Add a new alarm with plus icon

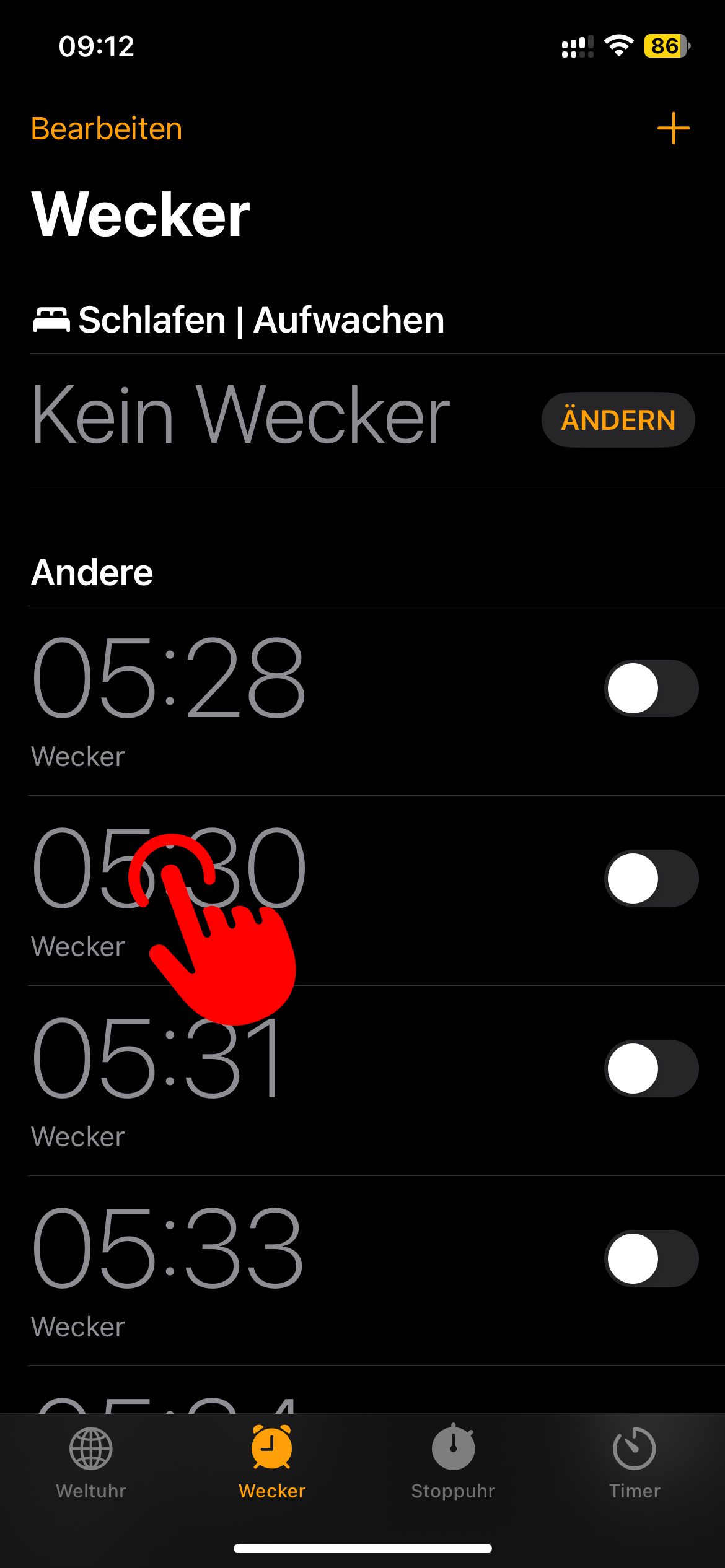673,128
